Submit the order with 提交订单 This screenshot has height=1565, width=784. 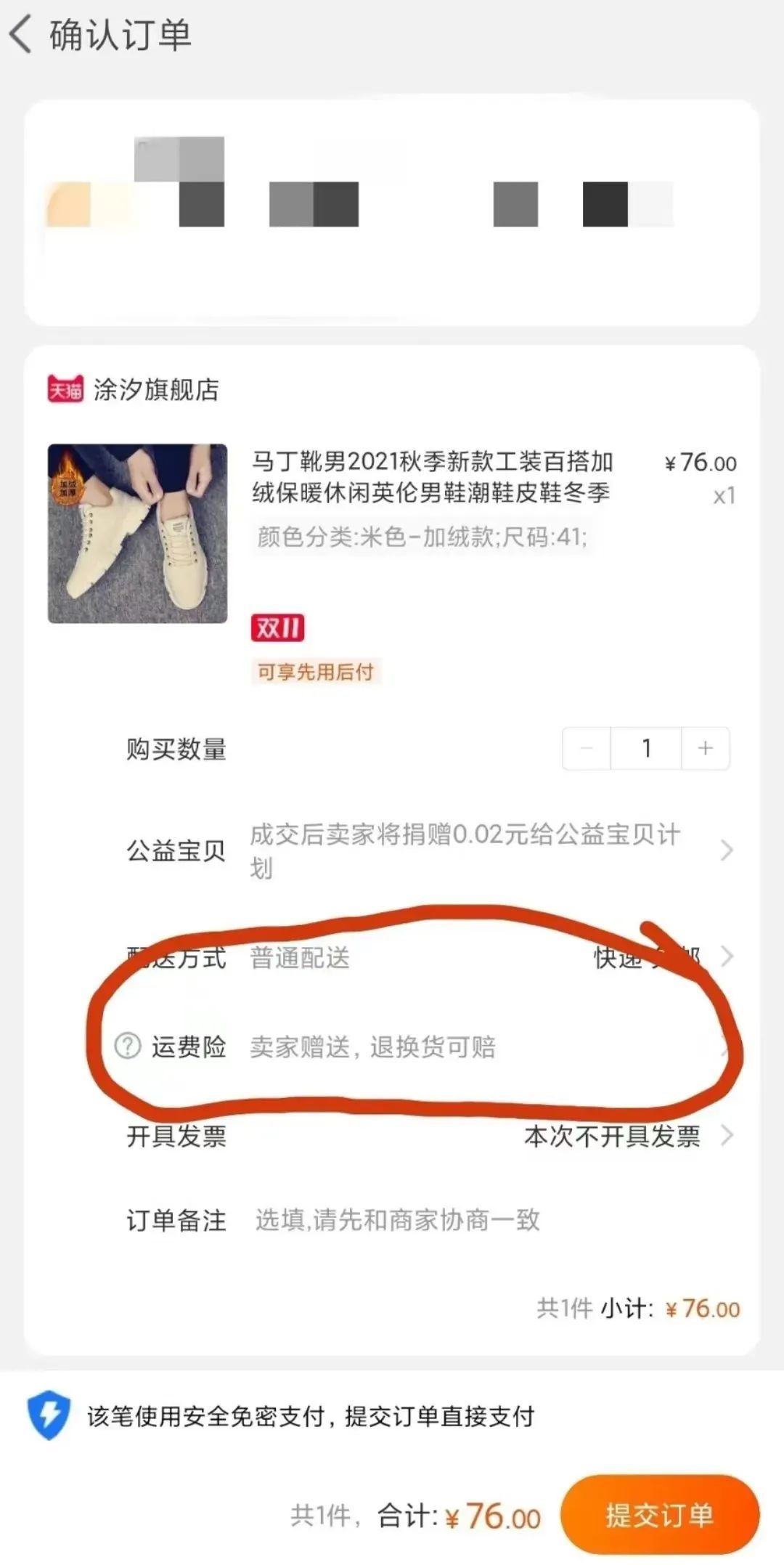[659, 1516]
